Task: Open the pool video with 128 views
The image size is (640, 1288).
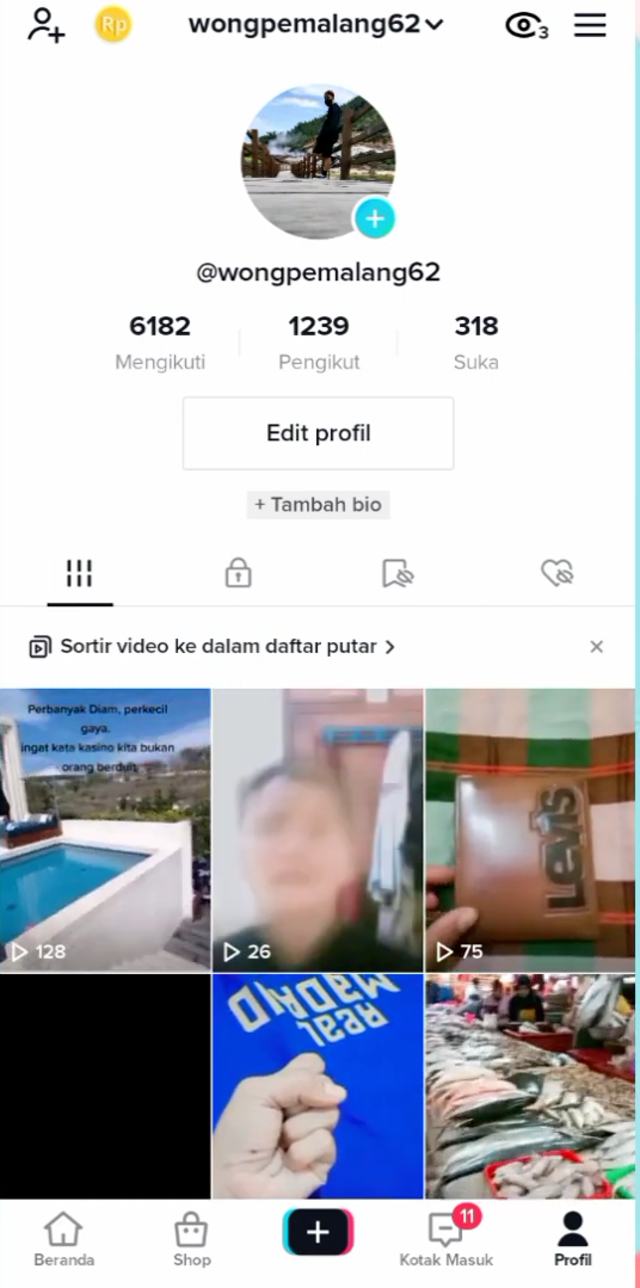Action: tap(105, 828)
